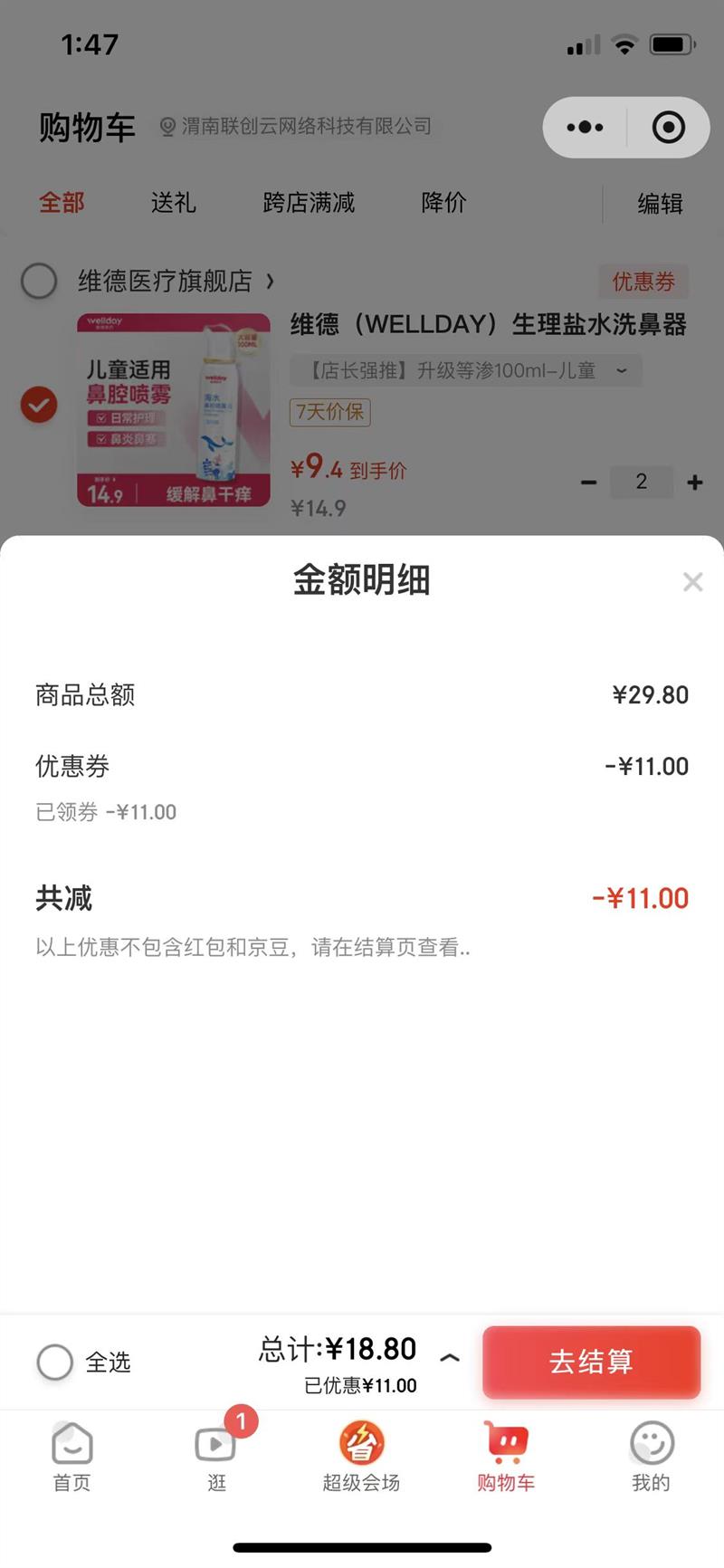Open the 优惠券 coupon button
The width and height of the screenshot is (724, 1568).
pyautogui.click(x=643, y=282)
